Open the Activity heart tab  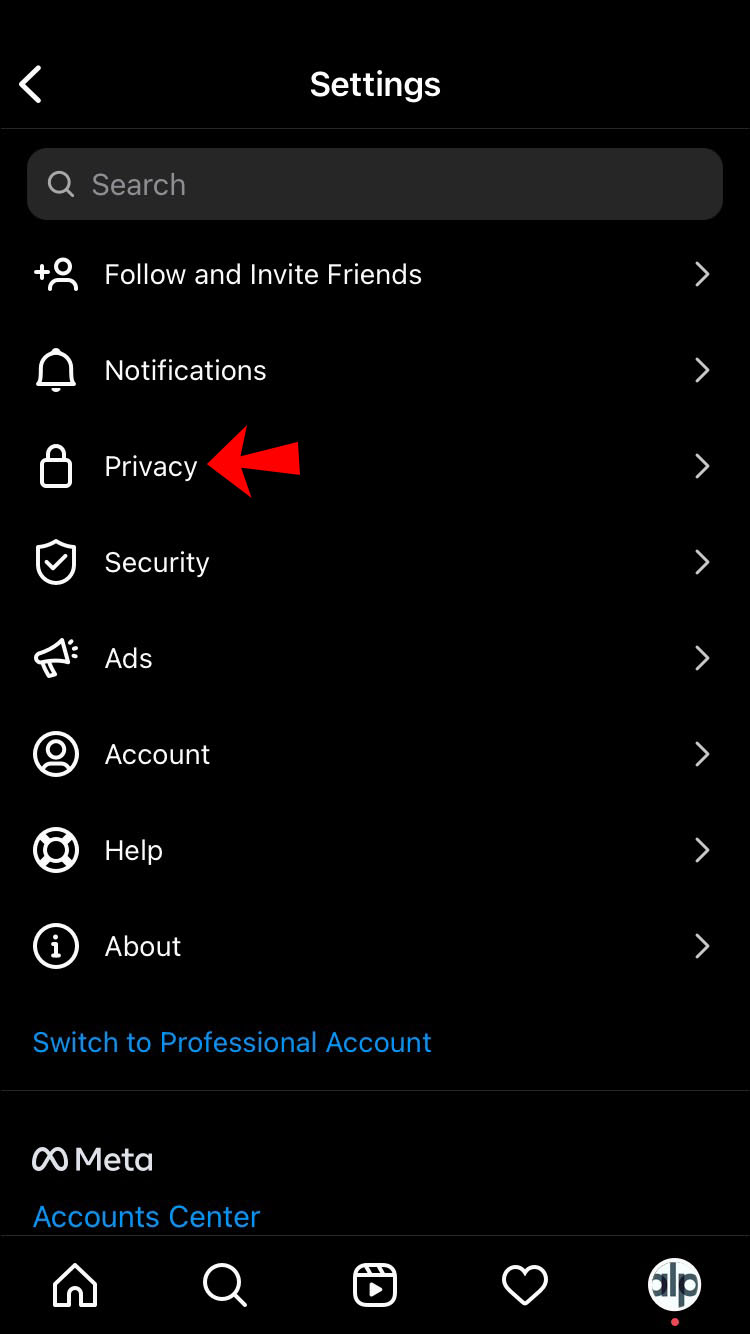pyautogui.click(x=525, y=1284)
